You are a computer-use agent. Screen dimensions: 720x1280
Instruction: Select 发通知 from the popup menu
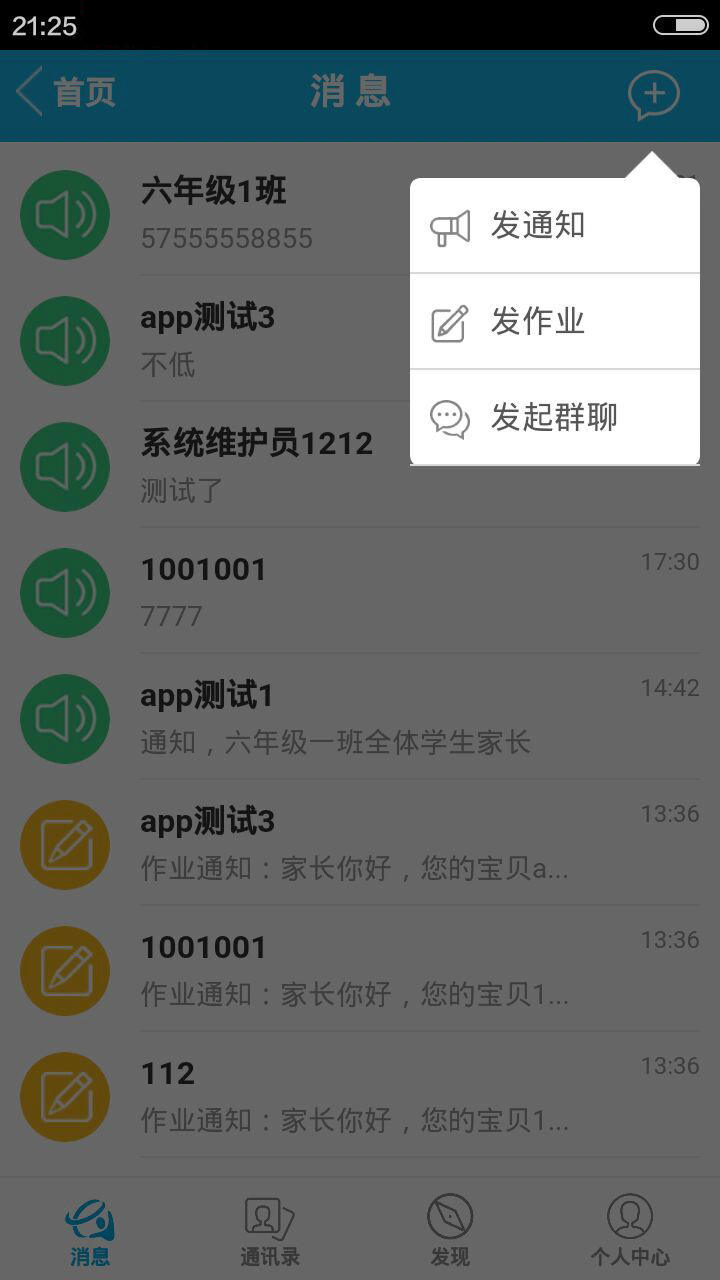click(x=554, y=226)
